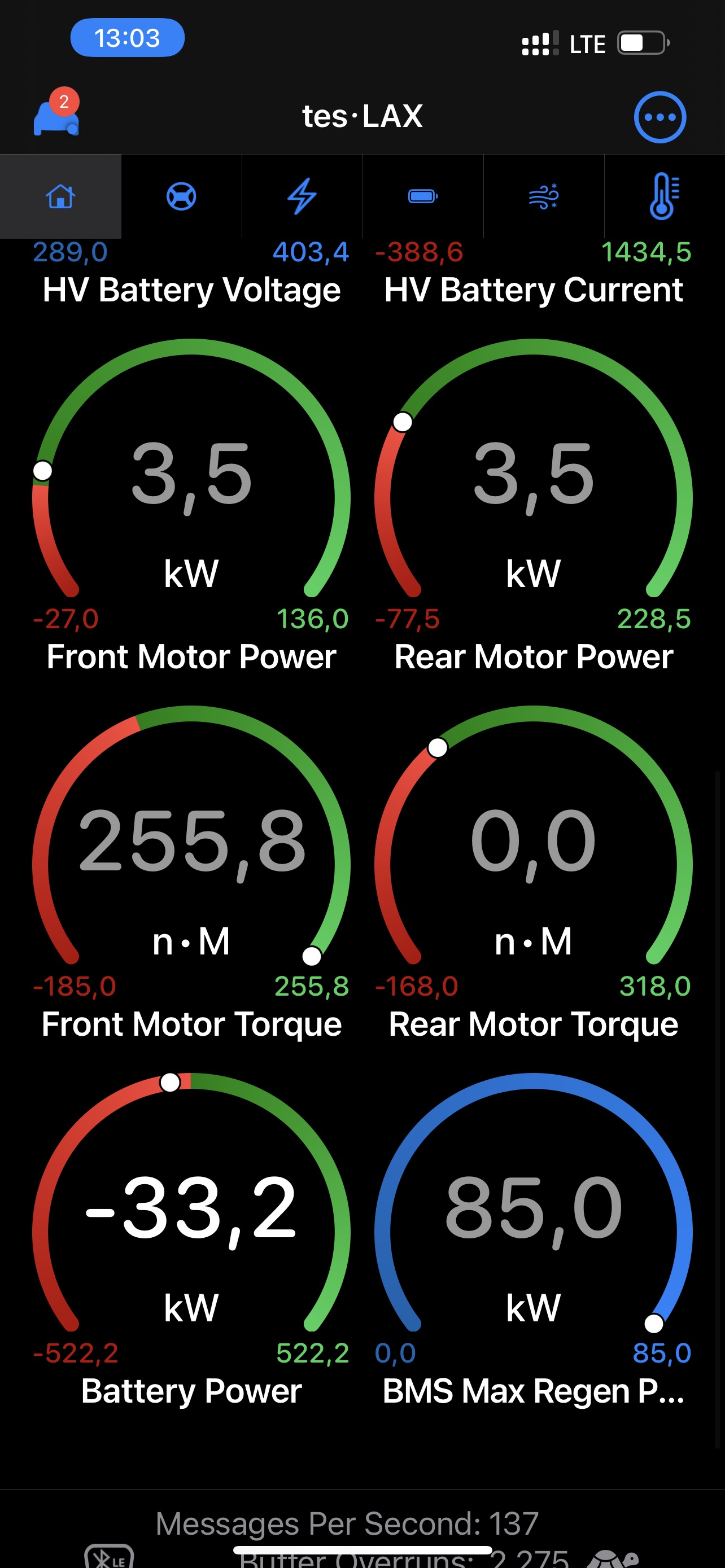
Task: Switch to the battery tab
Action: (423, 196)
